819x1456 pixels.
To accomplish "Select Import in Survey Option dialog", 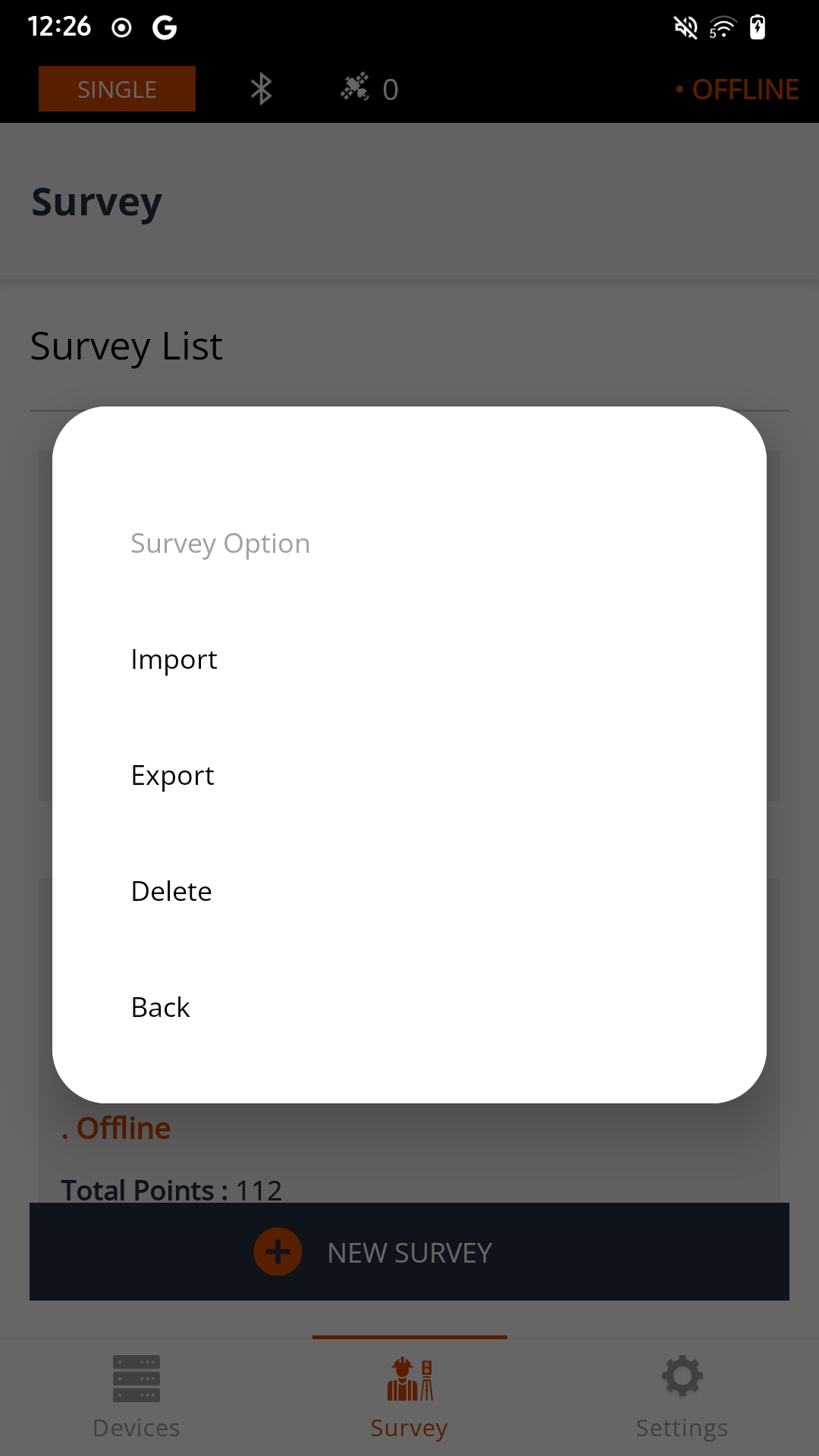I will (174, 660).
